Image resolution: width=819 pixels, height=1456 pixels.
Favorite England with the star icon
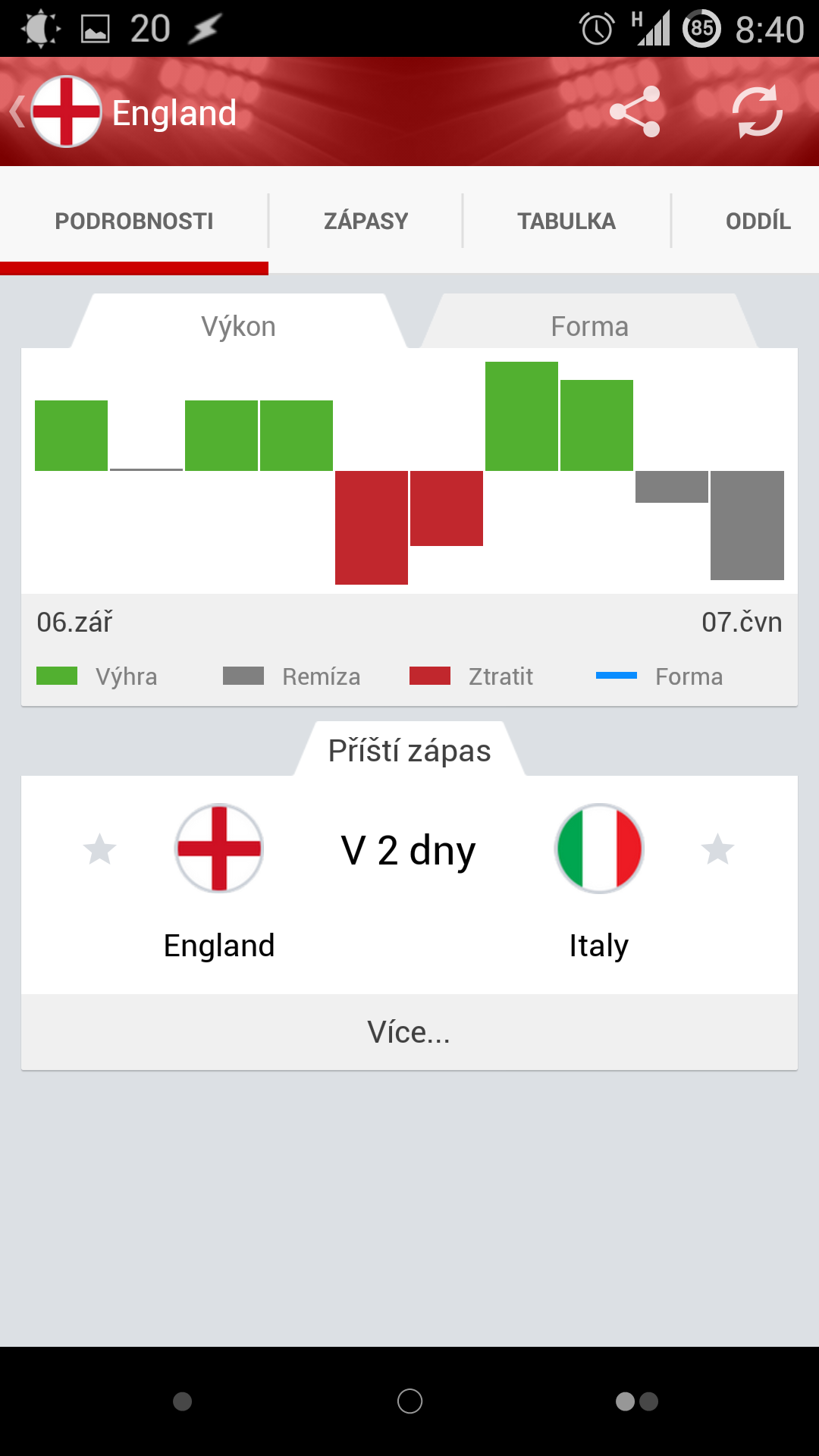click(x=99, y=849)
